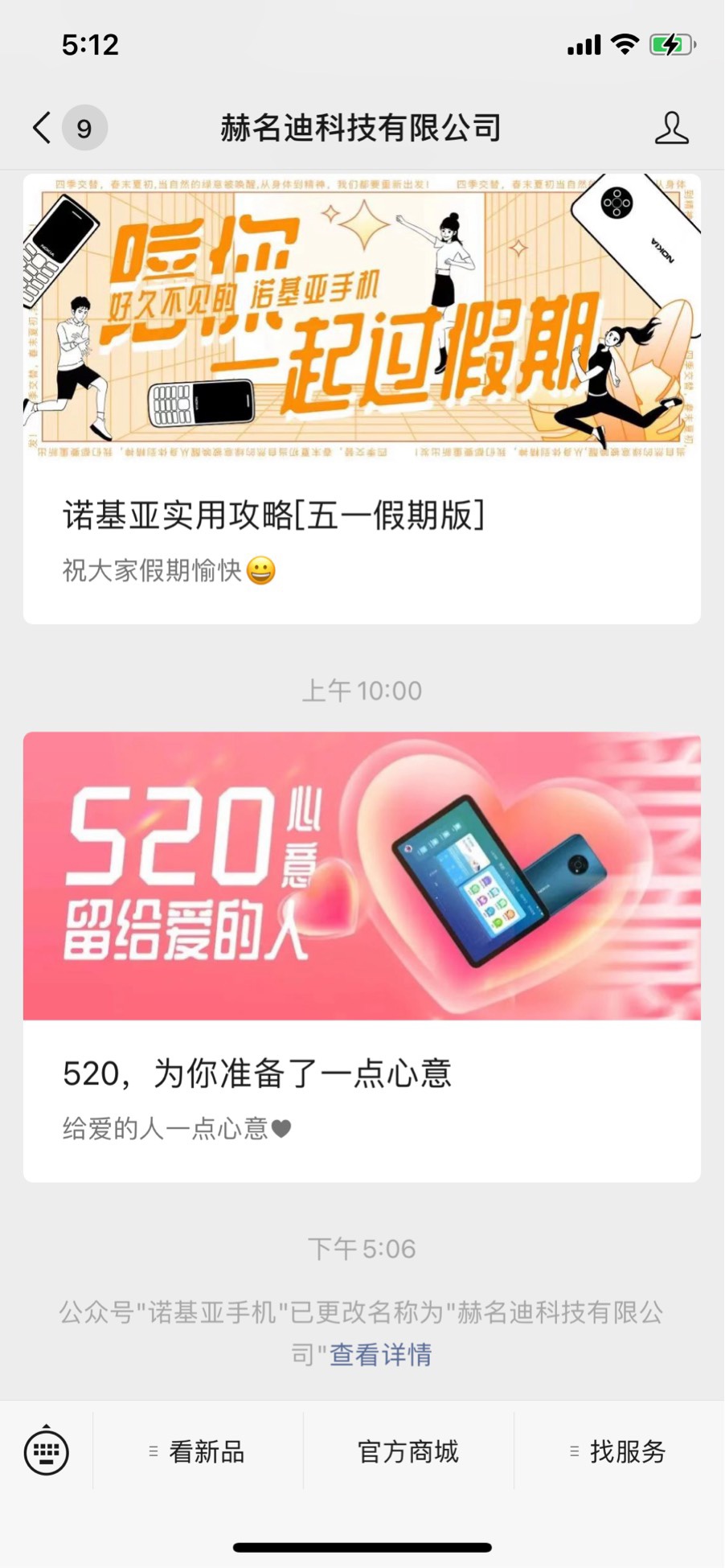
Task: Tap the 查看详情 link
Action: (380, 1355)
